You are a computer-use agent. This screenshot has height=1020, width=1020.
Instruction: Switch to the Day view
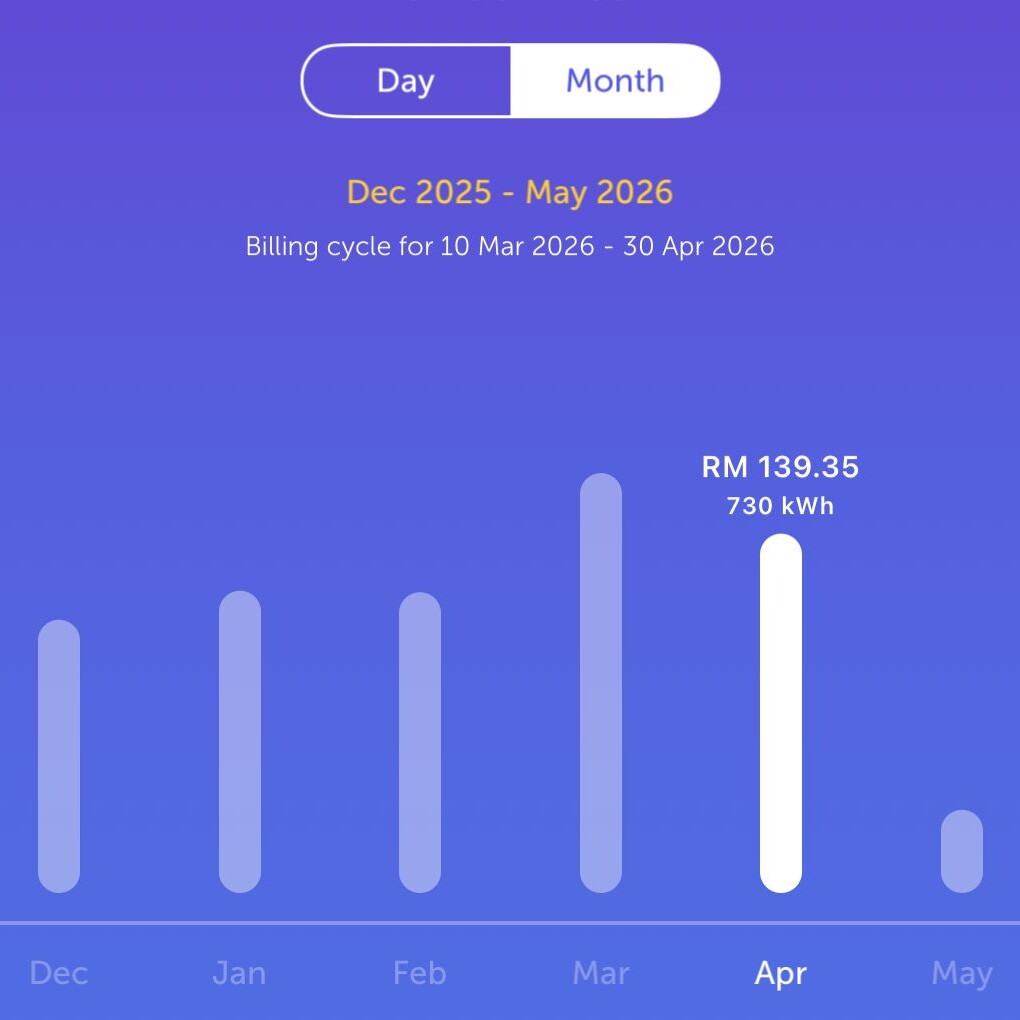point(406,81)
